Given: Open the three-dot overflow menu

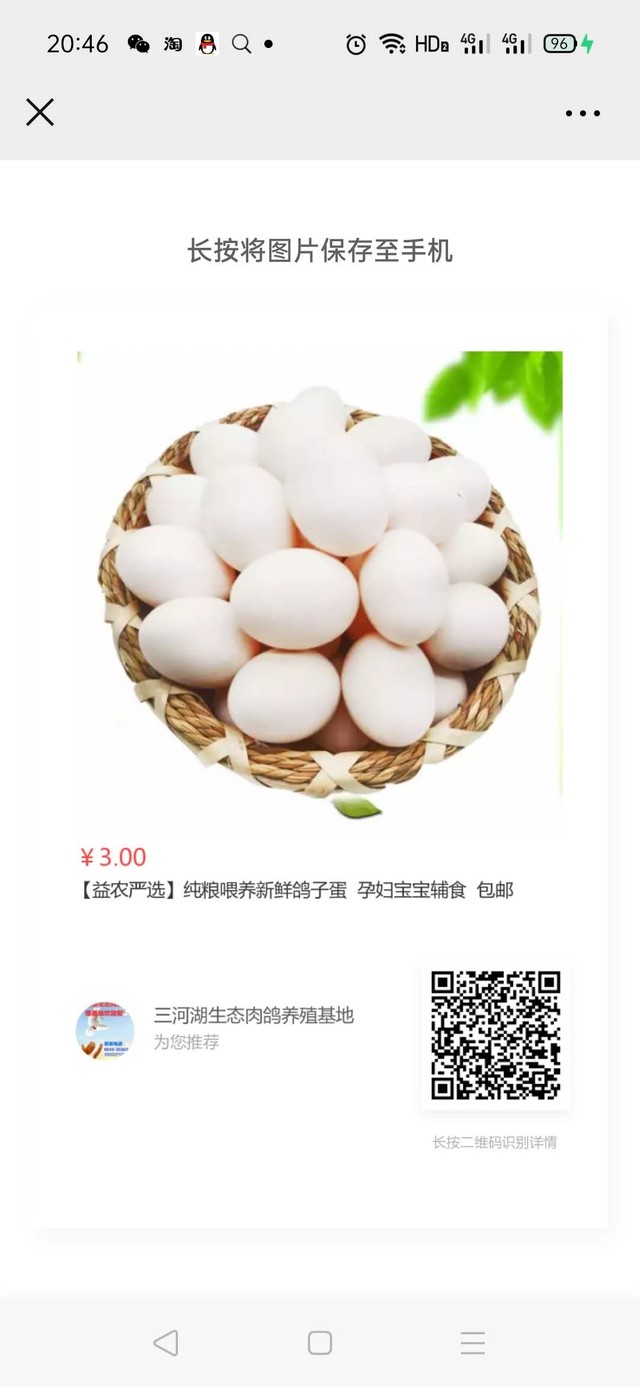Looking at the screenshot, I should point(583,113).
